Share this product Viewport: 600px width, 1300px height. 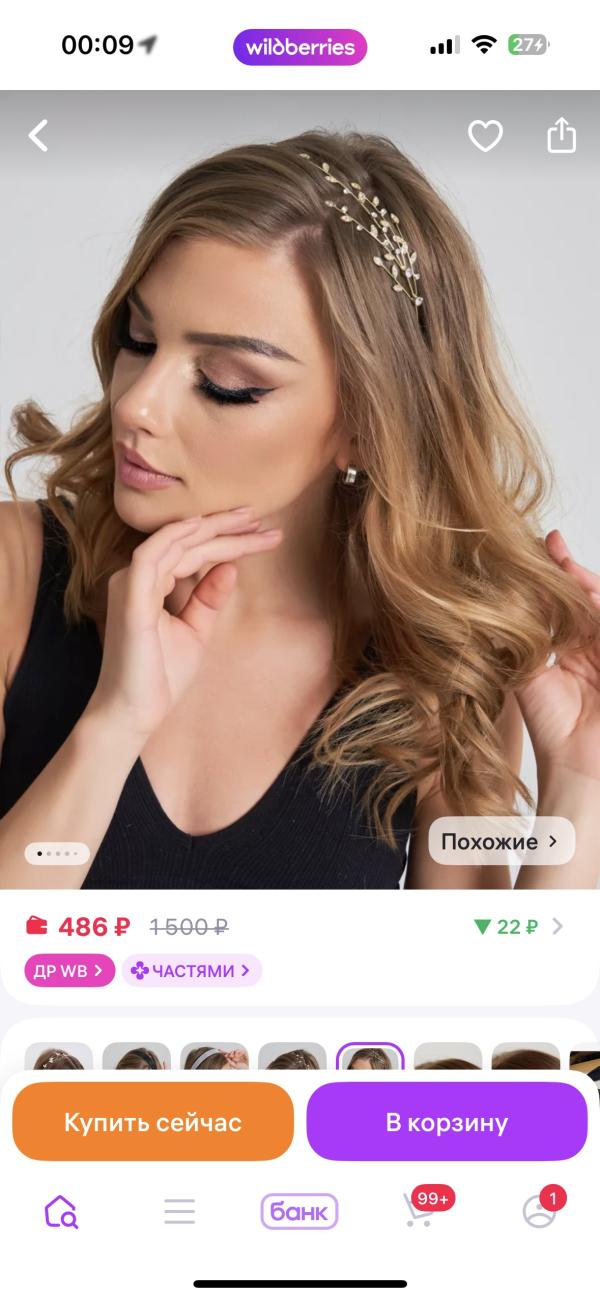pos(562,135)
